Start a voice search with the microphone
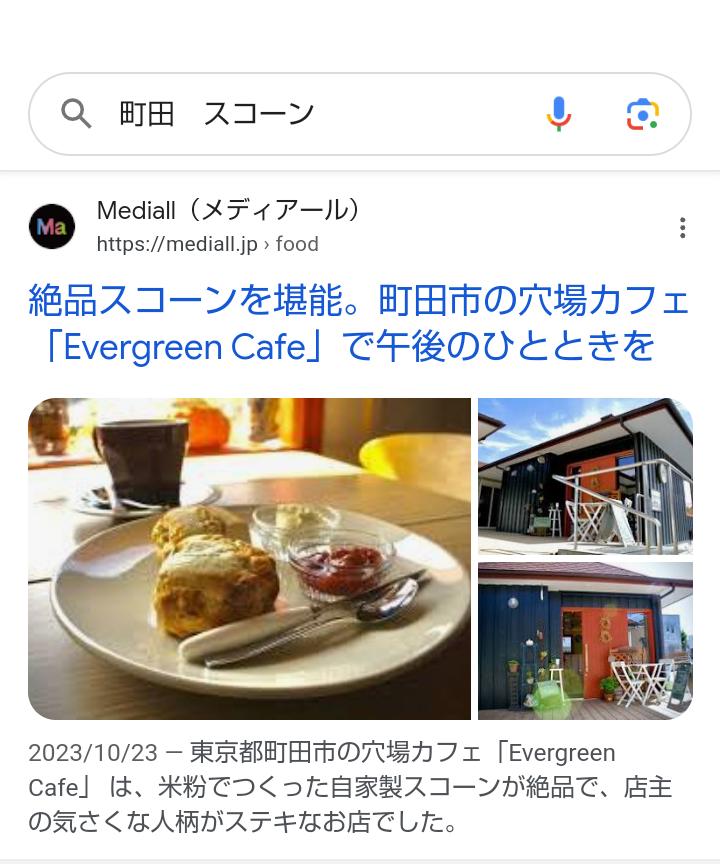 tap(558, 114)
